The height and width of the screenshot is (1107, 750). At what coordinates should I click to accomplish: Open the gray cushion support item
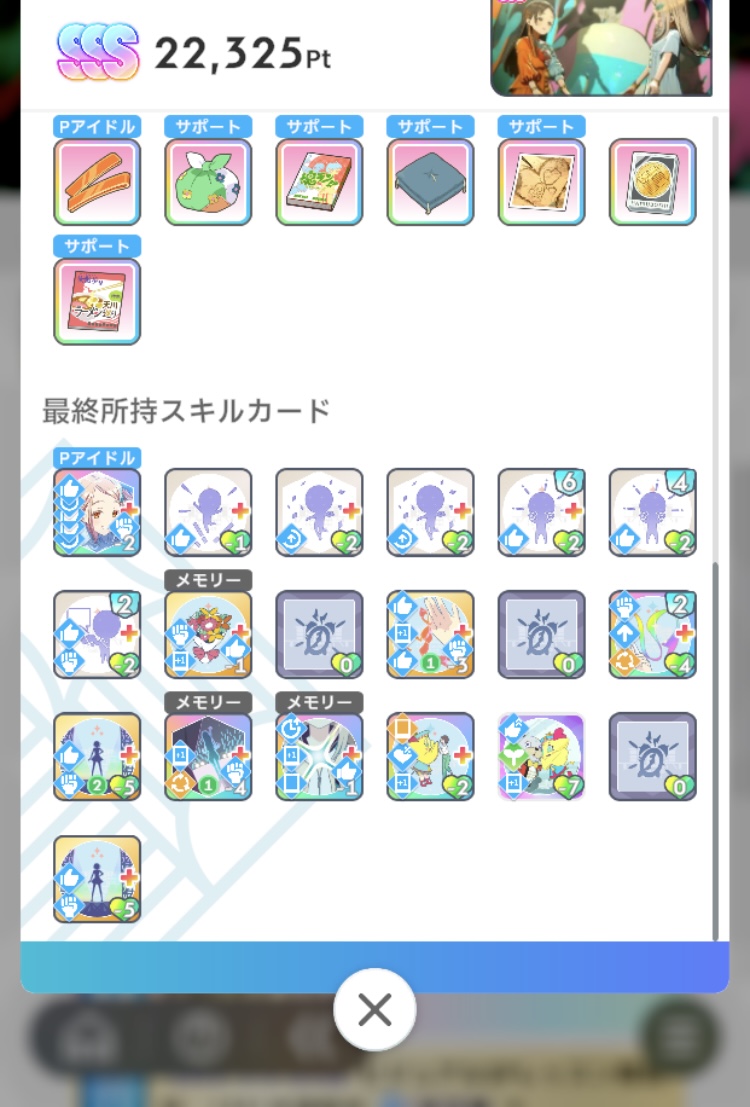(x=430, y=182)
